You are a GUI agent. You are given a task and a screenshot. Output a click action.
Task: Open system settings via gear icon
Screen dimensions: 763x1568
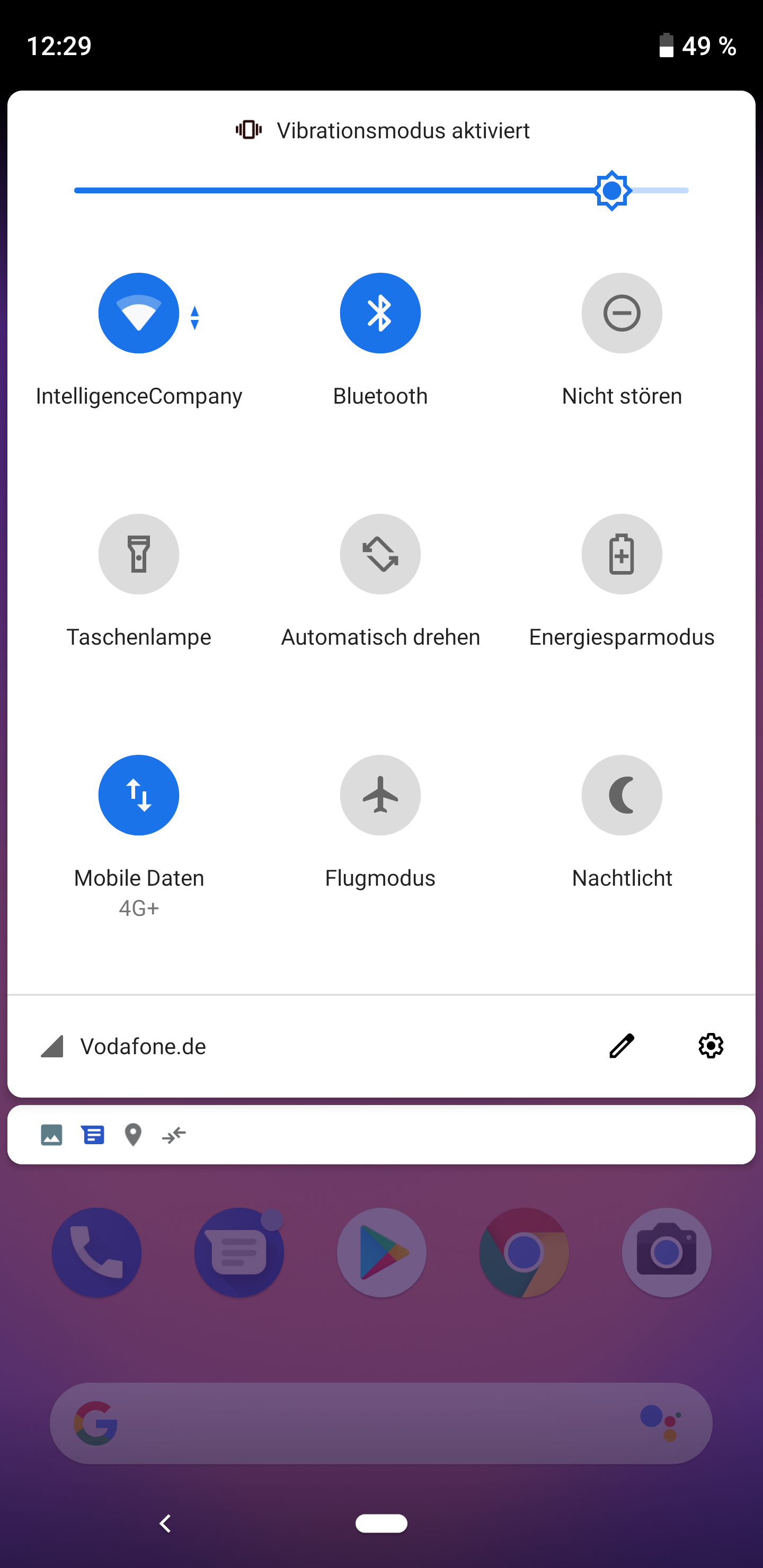710,1046
